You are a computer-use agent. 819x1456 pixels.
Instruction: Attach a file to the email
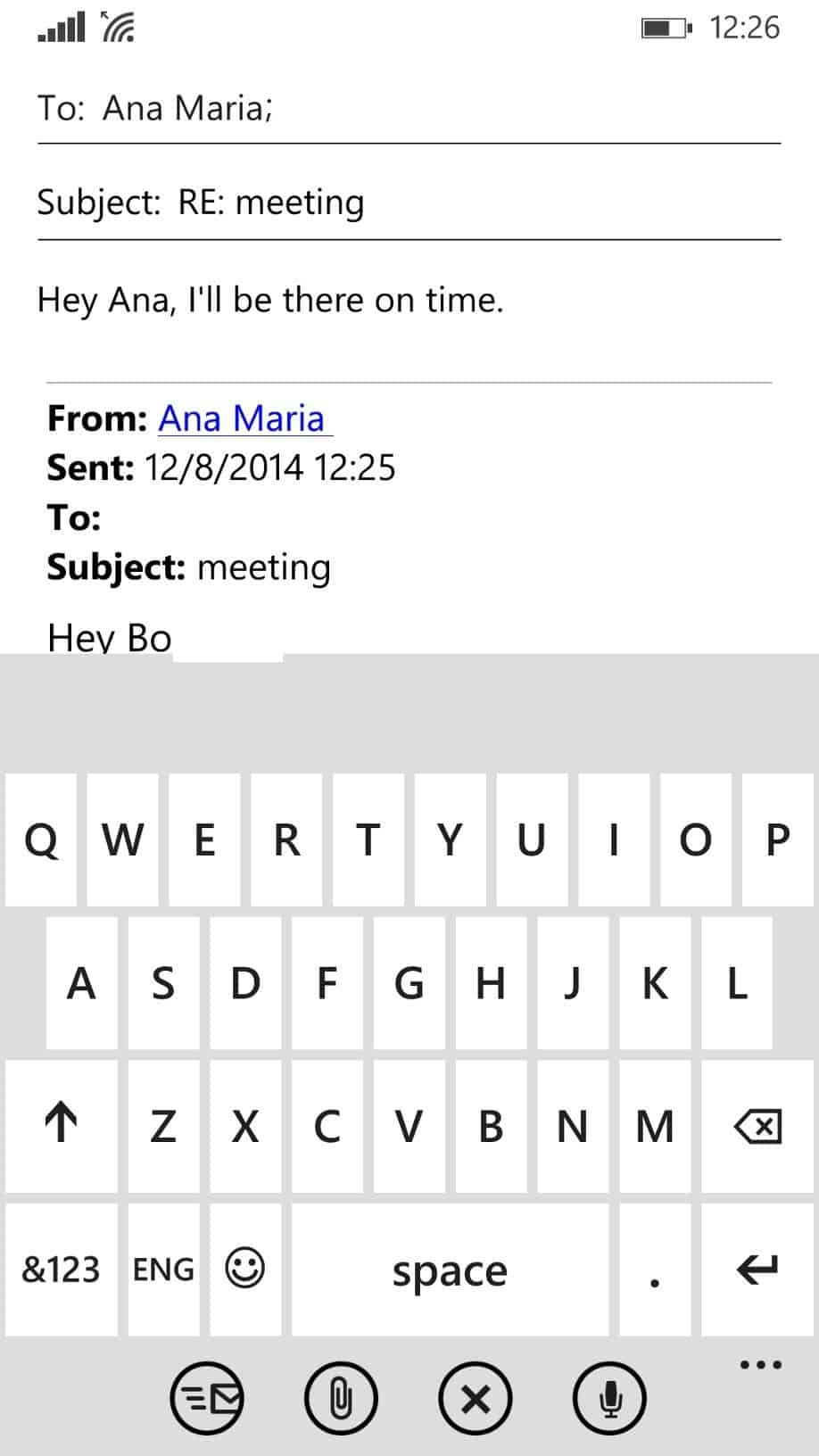point(341,1399)
